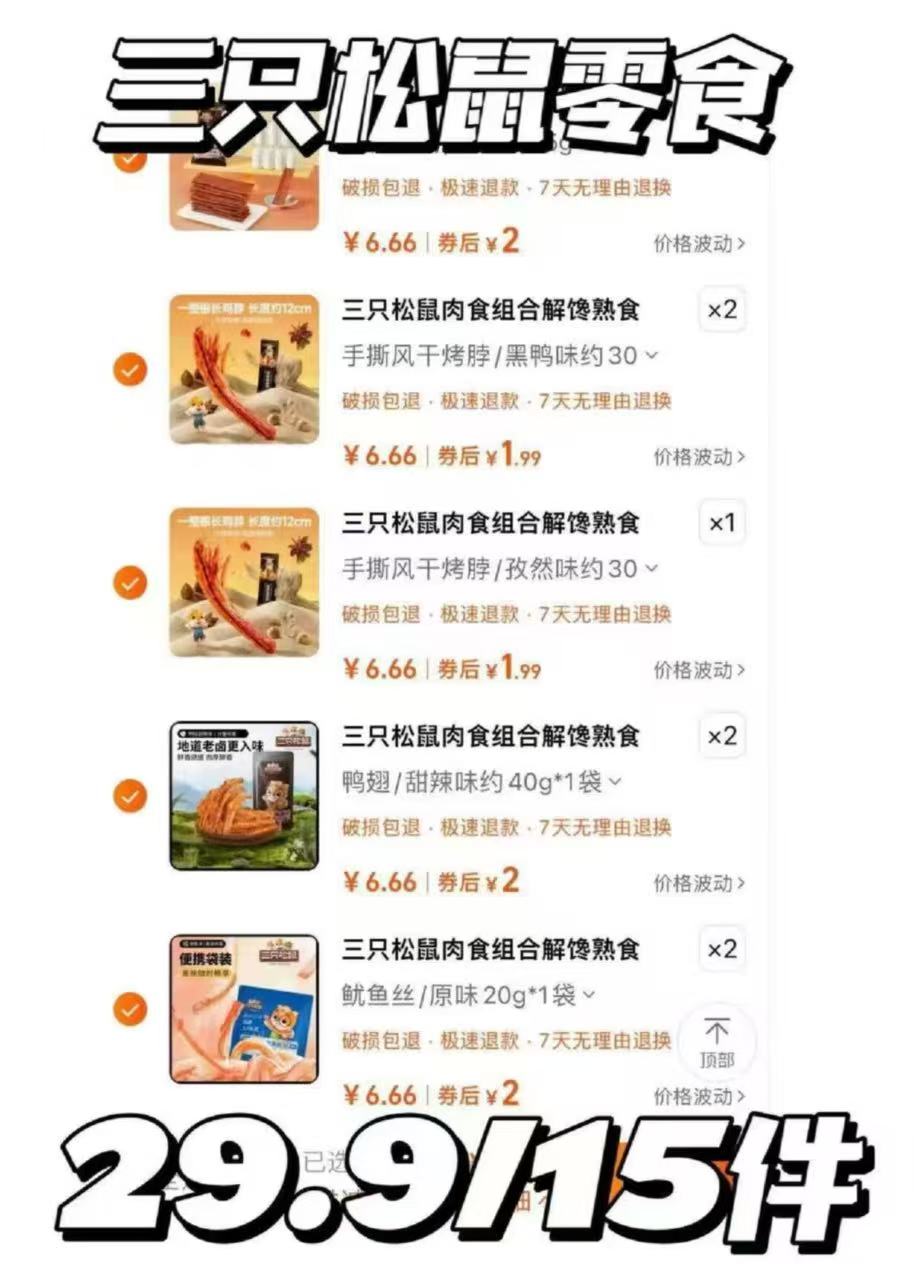Tap the 鱿鱼丝 squid shreds product image
Screen dimensions: 914x1270
point(245,1010)
